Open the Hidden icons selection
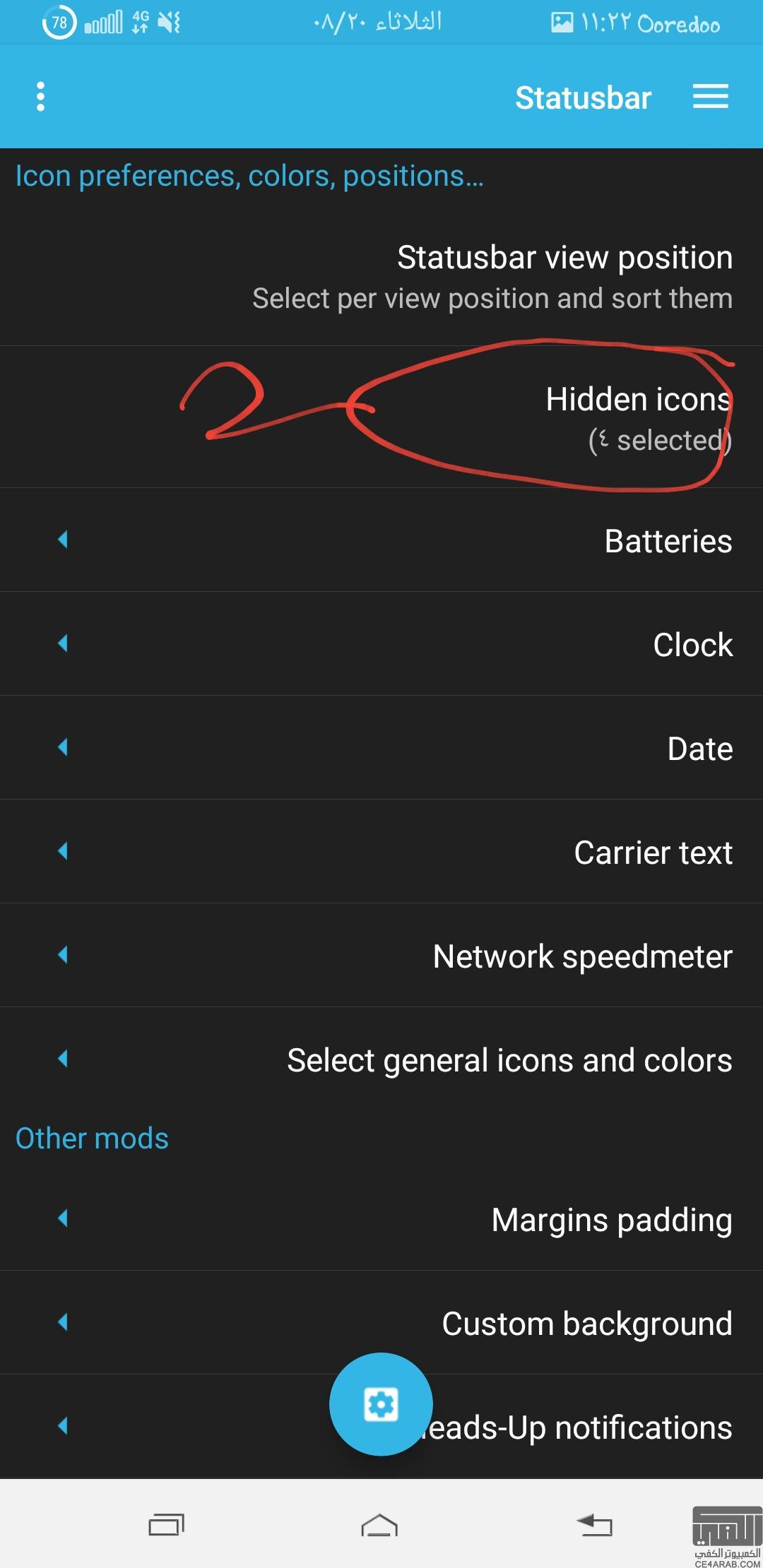 (381, 417)
